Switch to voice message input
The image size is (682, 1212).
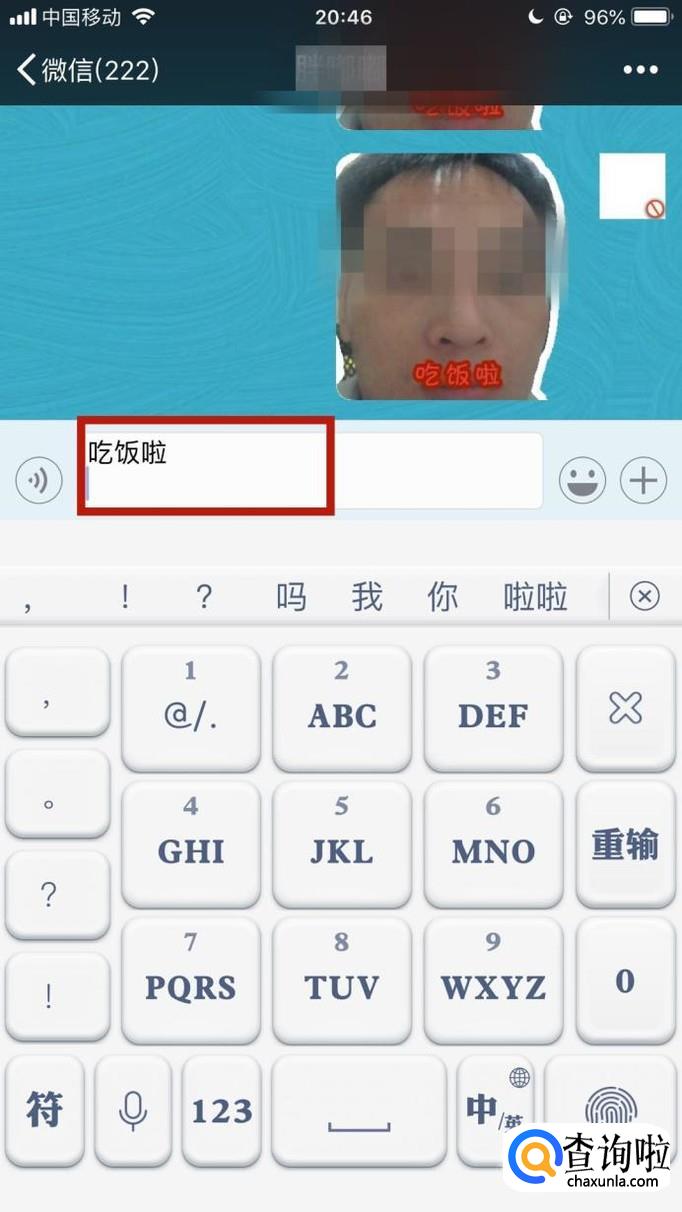pyautogui.click(x=39, y=482)
